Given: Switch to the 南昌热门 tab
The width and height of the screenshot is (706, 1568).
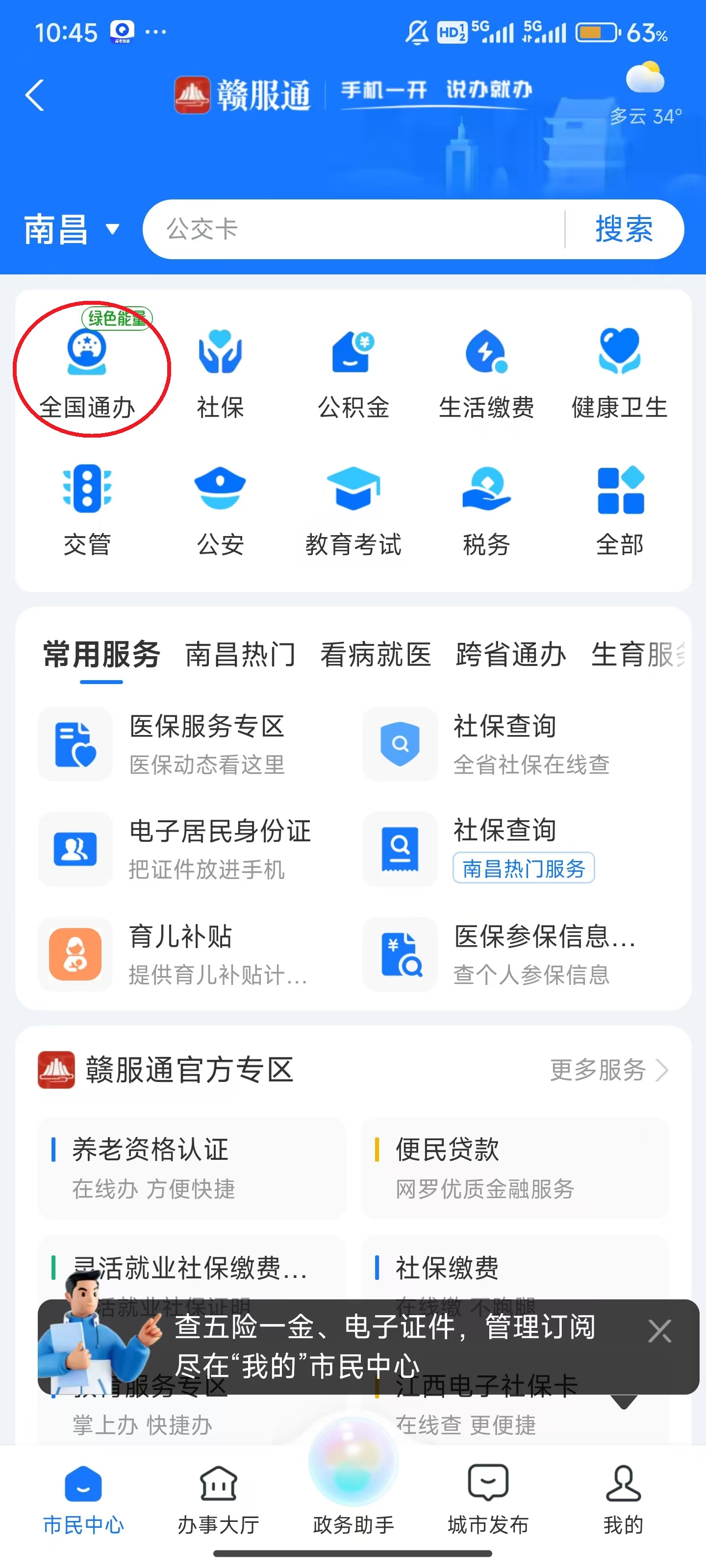Looking at the screenshot, I should coord(240,655).
